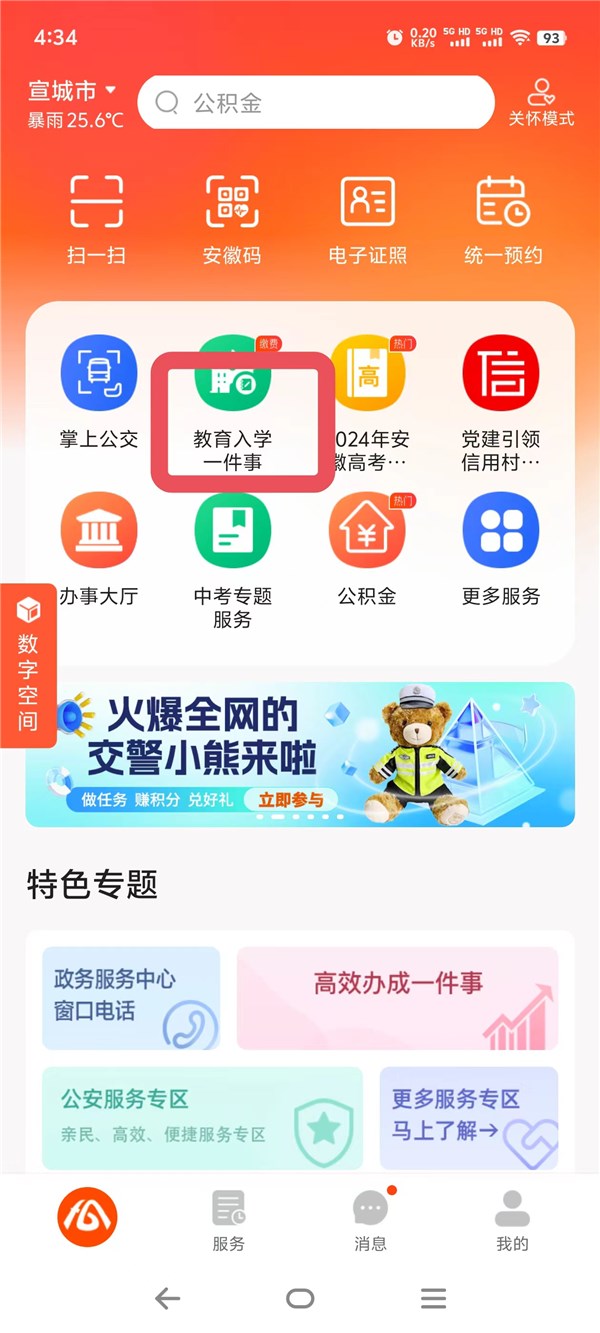The height and width of the screenshot is (1333, 600).
Task: Open 扫一扫 scanner
Action: tap(96, 218)
